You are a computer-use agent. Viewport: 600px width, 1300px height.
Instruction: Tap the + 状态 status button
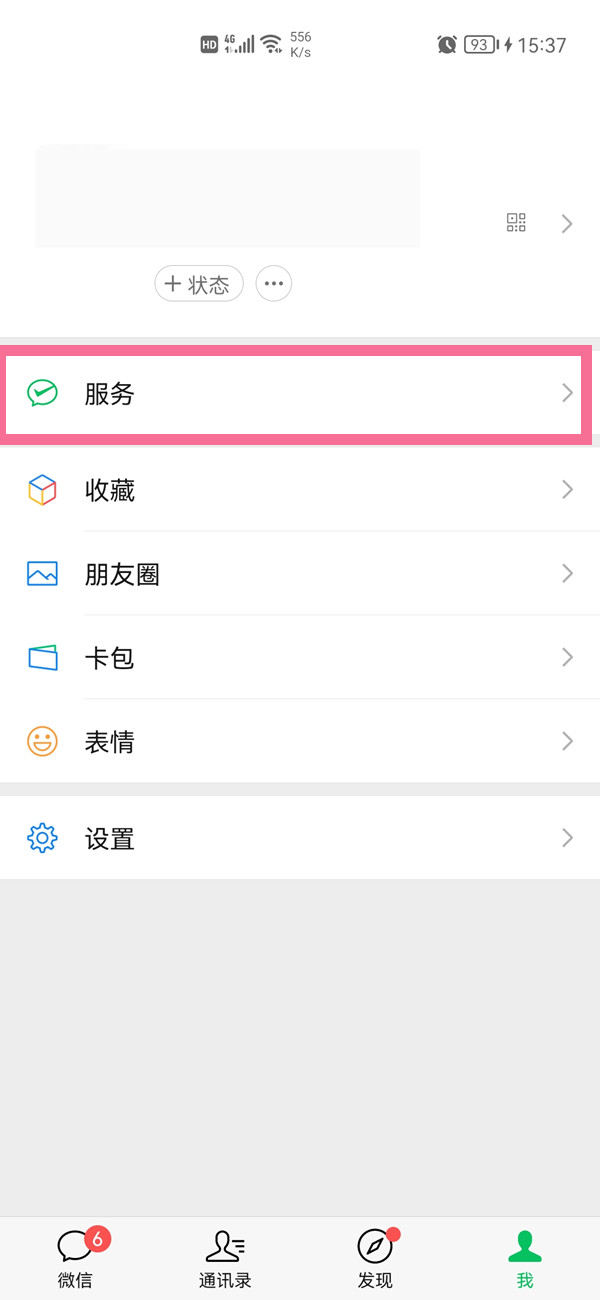point(199,284)
